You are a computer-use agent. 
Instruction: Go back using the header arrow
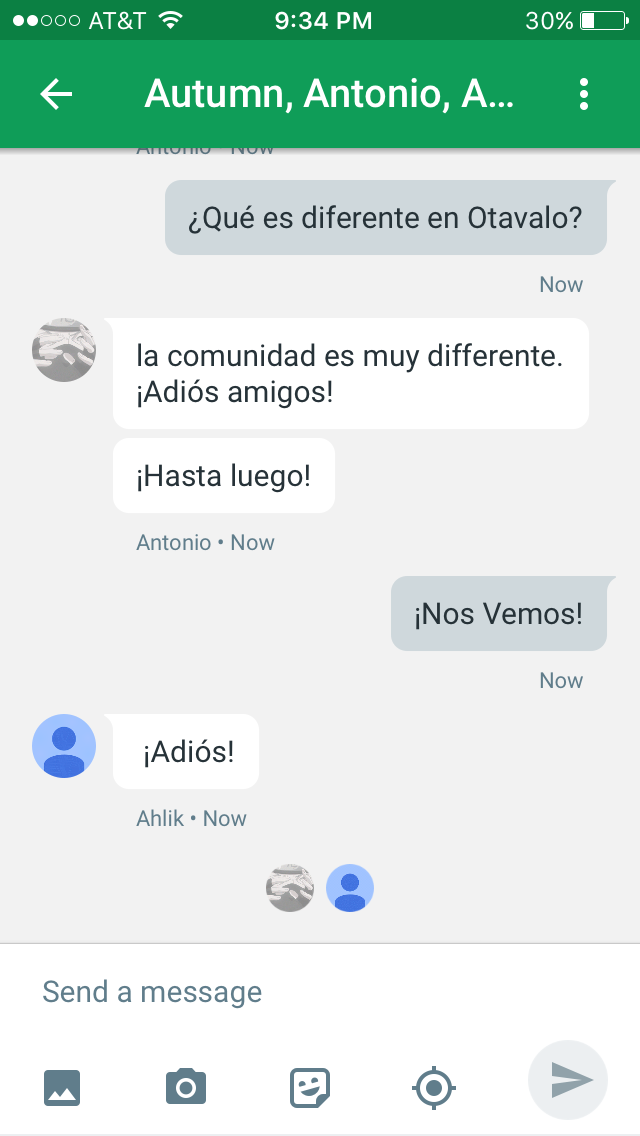(56, 94)
